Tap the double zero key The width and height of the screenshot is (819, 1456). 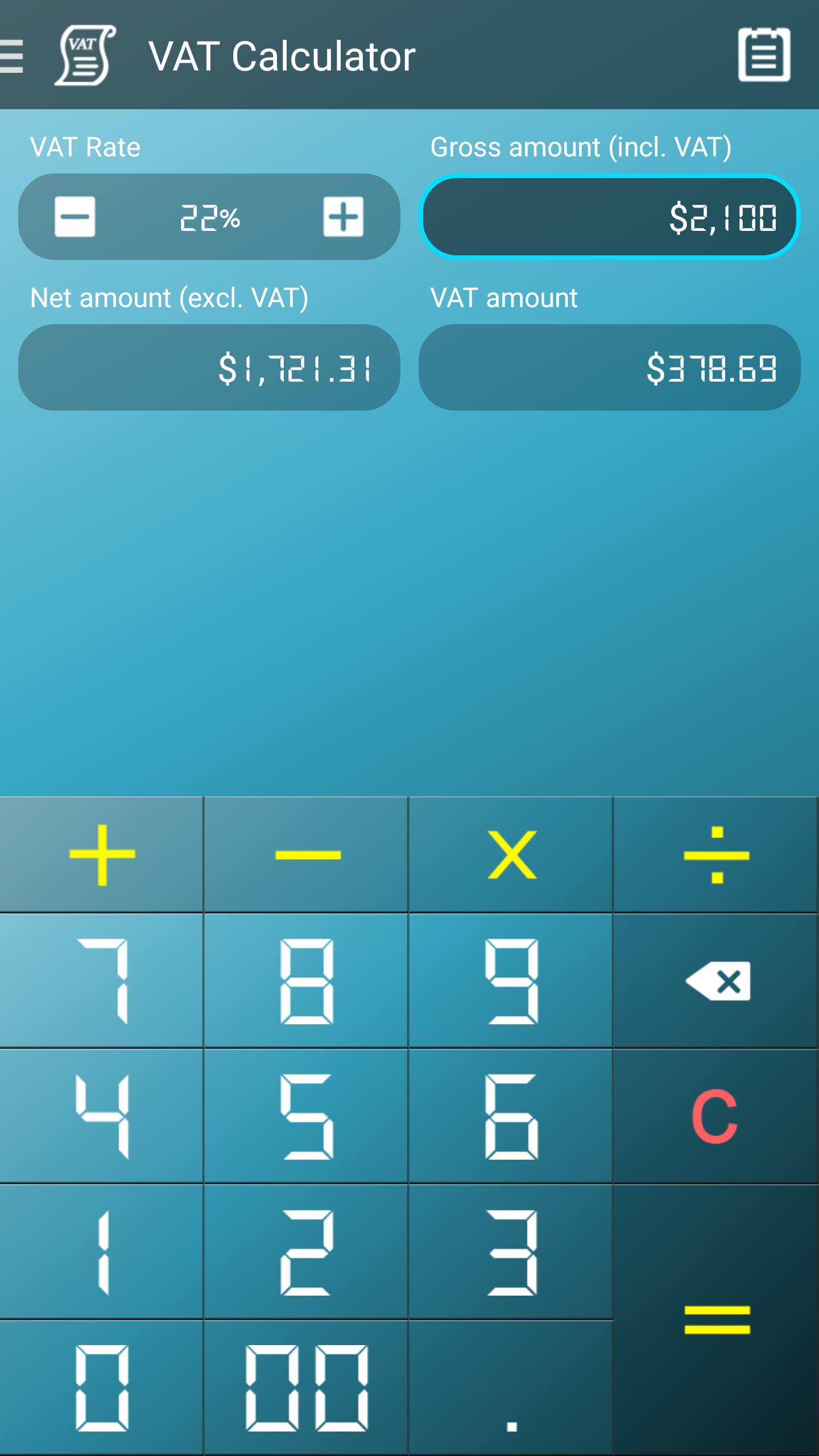[x=307, y=1388]
